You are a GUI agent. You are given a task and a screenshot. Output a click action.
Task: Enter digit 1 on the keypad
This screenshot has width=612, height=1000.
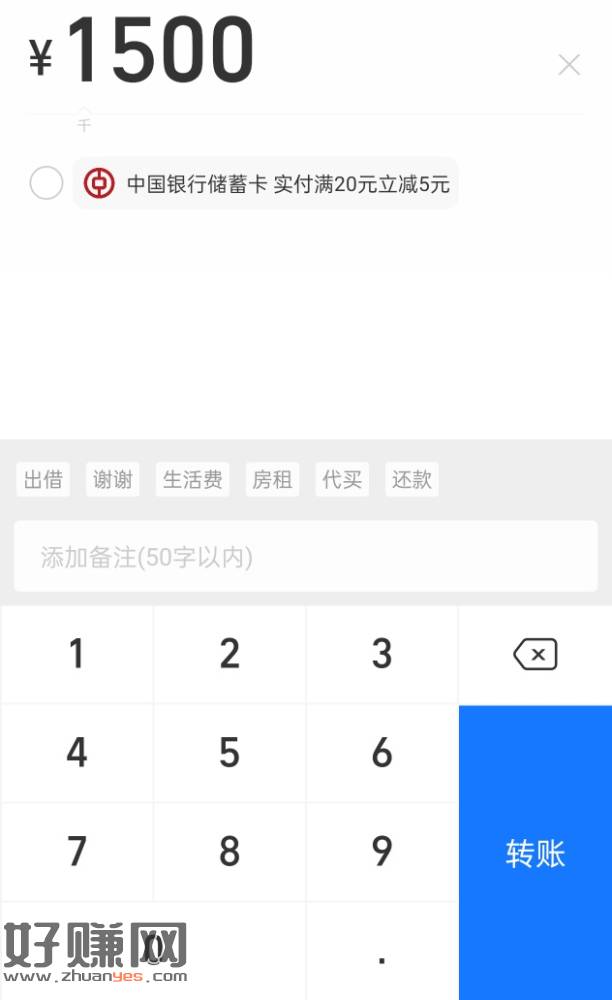tap(77, 655)
